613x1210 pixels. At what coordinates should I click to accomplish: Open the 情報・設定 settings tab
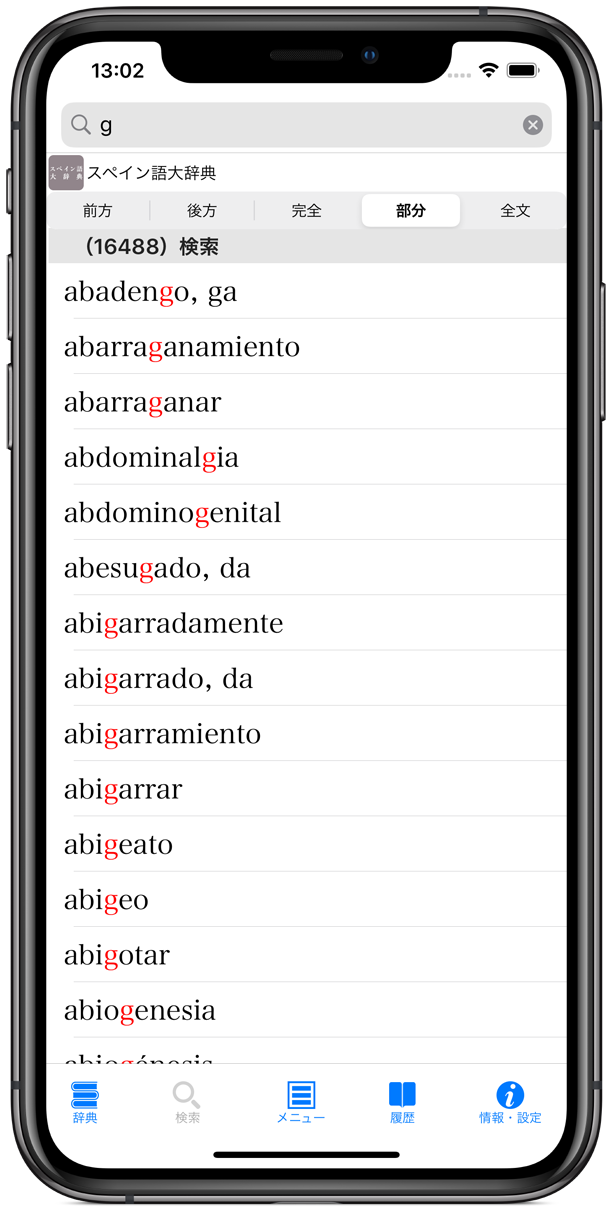510,1103
